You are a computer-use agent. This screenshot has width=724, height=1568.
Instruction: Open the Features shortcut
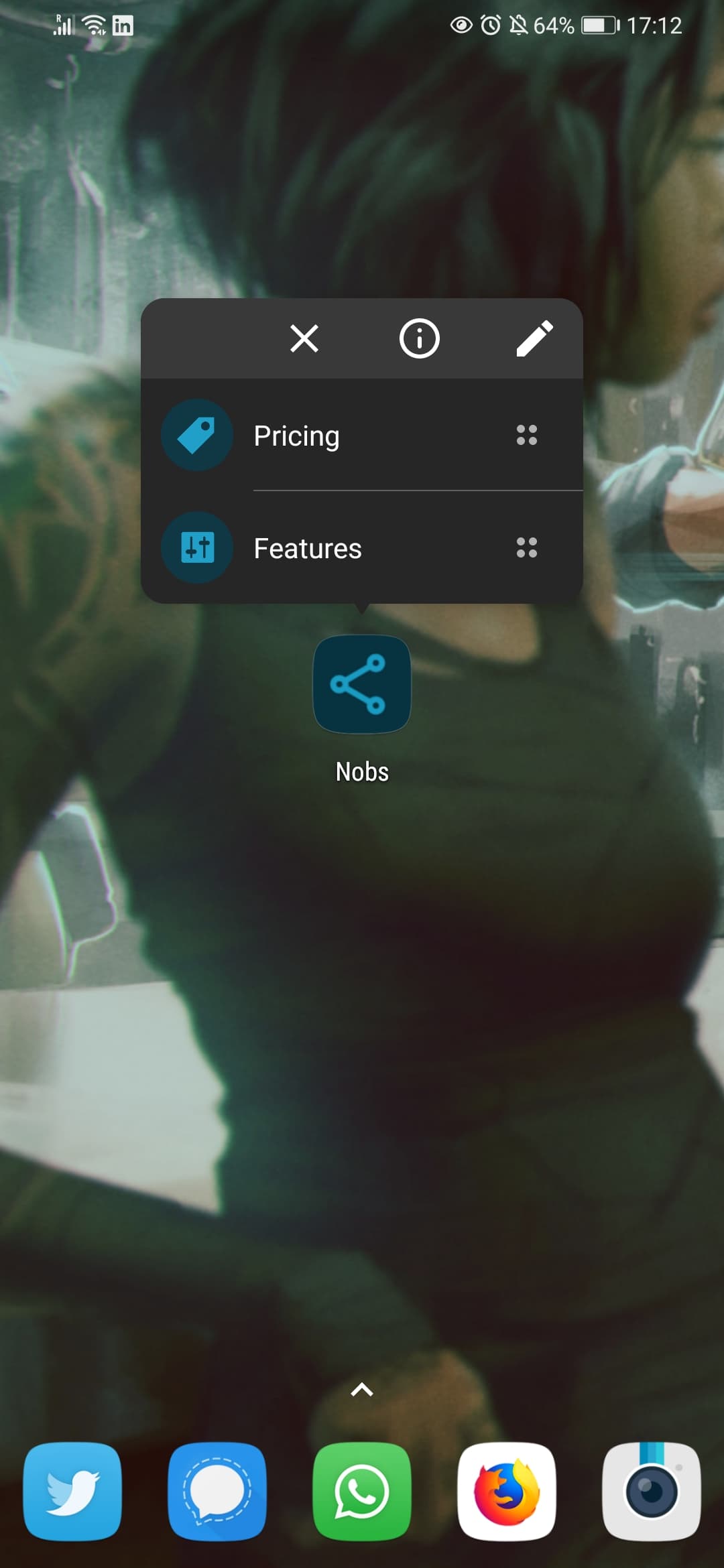point(307,548)
